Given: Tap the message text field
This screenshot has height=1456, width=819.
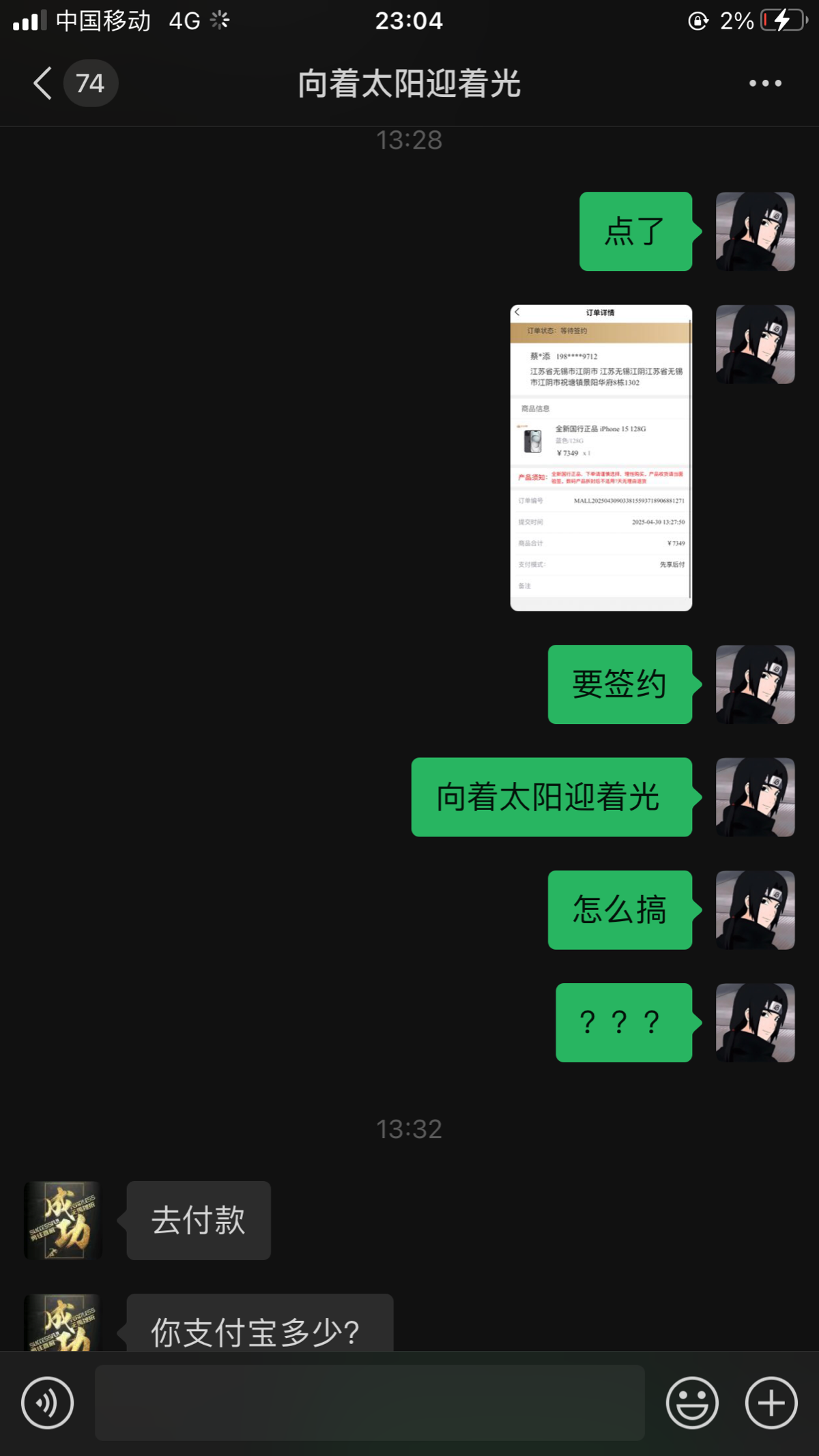Looking at the screenshot, I should (370, 1403).
